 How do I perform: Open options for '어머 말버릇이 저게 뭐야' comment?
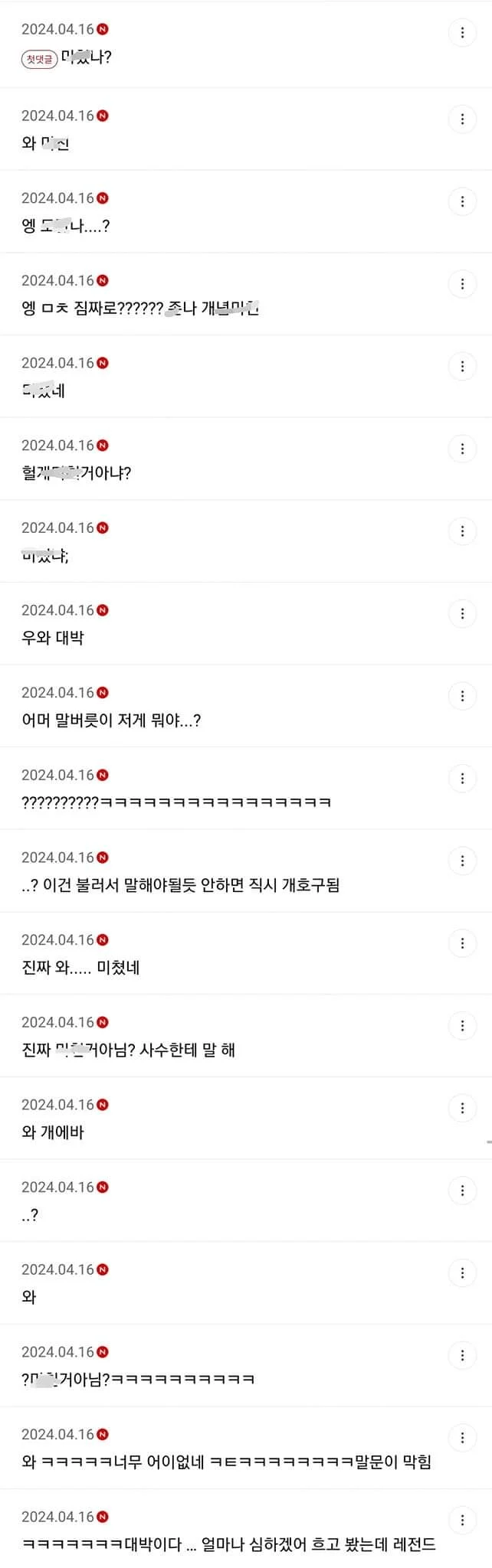(x=462, y=696)
